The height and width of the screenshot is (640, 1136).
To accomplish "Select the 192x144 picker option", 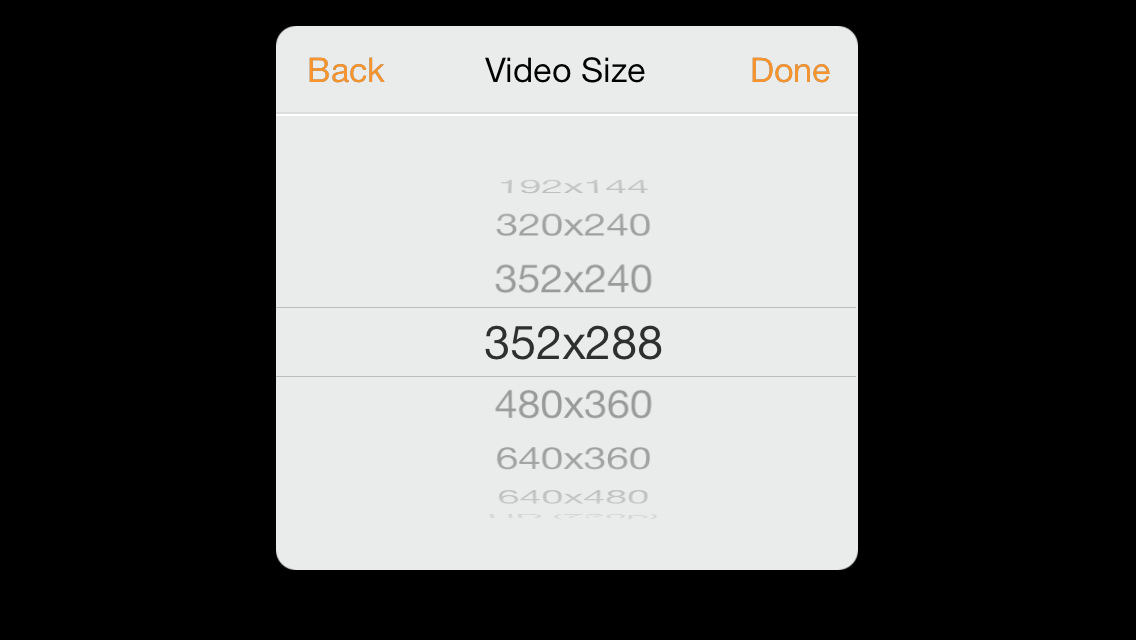I will tap(573, 186).
